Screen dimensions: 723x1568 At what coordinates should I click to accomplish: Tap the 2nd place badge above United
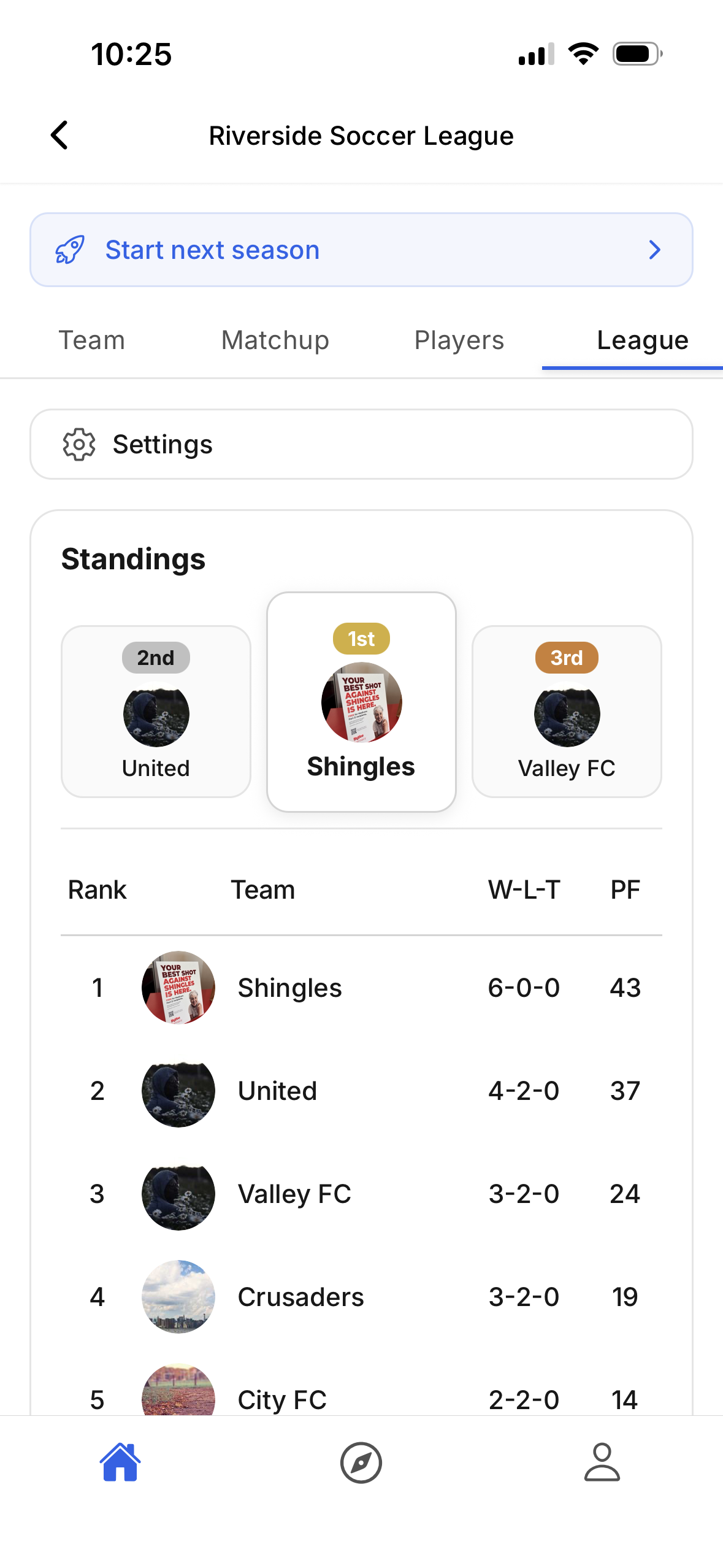click(155, 657)
